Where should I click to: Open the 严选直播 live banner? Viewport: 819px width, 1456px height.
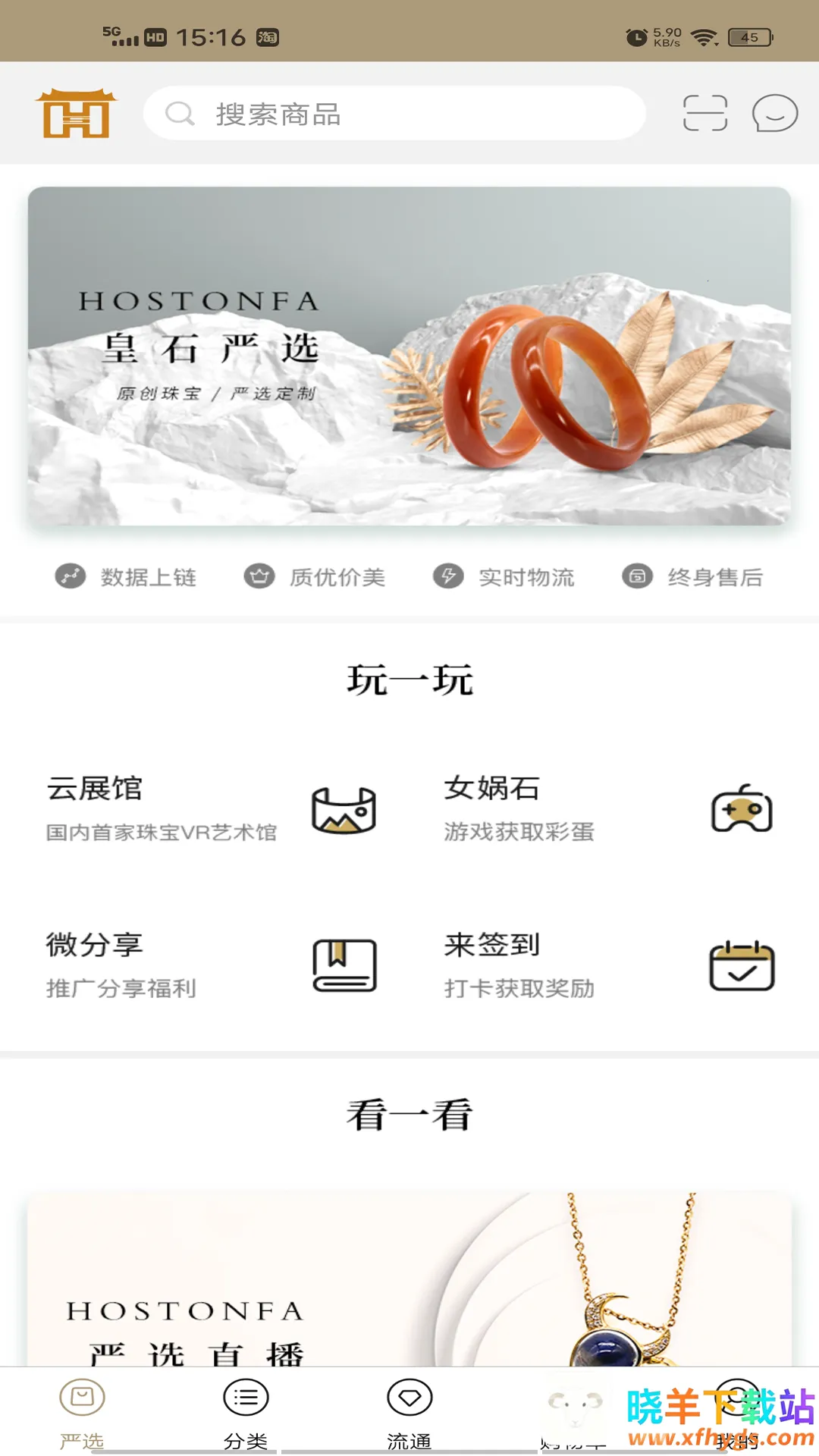tap(409, 1282)
